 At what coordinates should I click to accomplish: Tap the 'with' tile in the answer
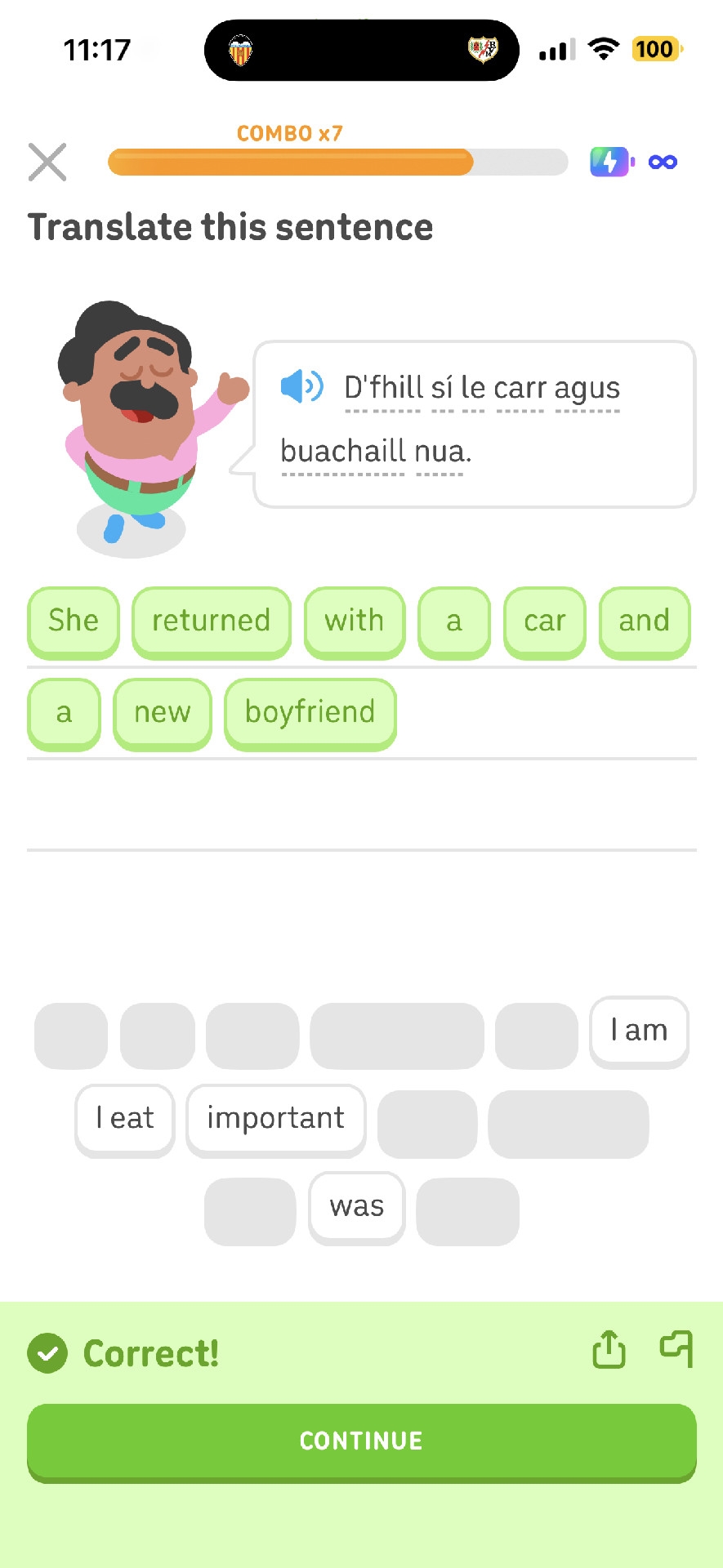(x=355, y=622)
